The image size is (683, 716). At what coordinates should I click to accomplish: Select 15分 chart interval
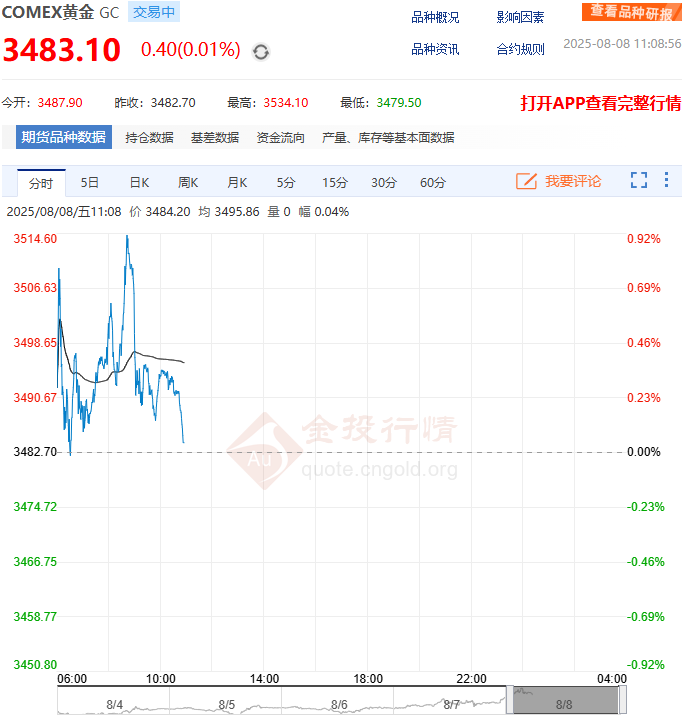[x=335, y=182]
